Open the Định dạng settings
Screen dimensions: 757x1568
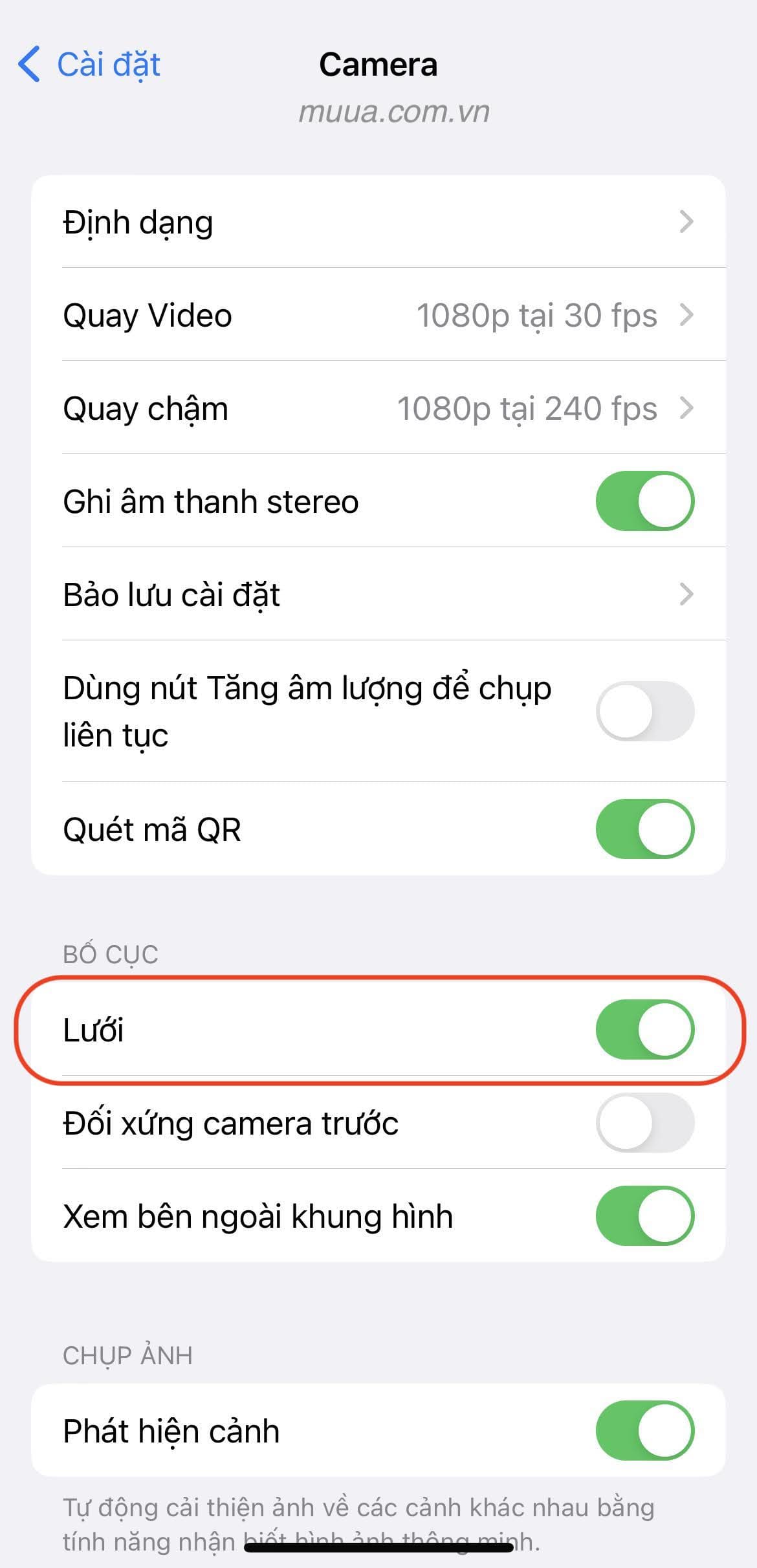[378, 223]
